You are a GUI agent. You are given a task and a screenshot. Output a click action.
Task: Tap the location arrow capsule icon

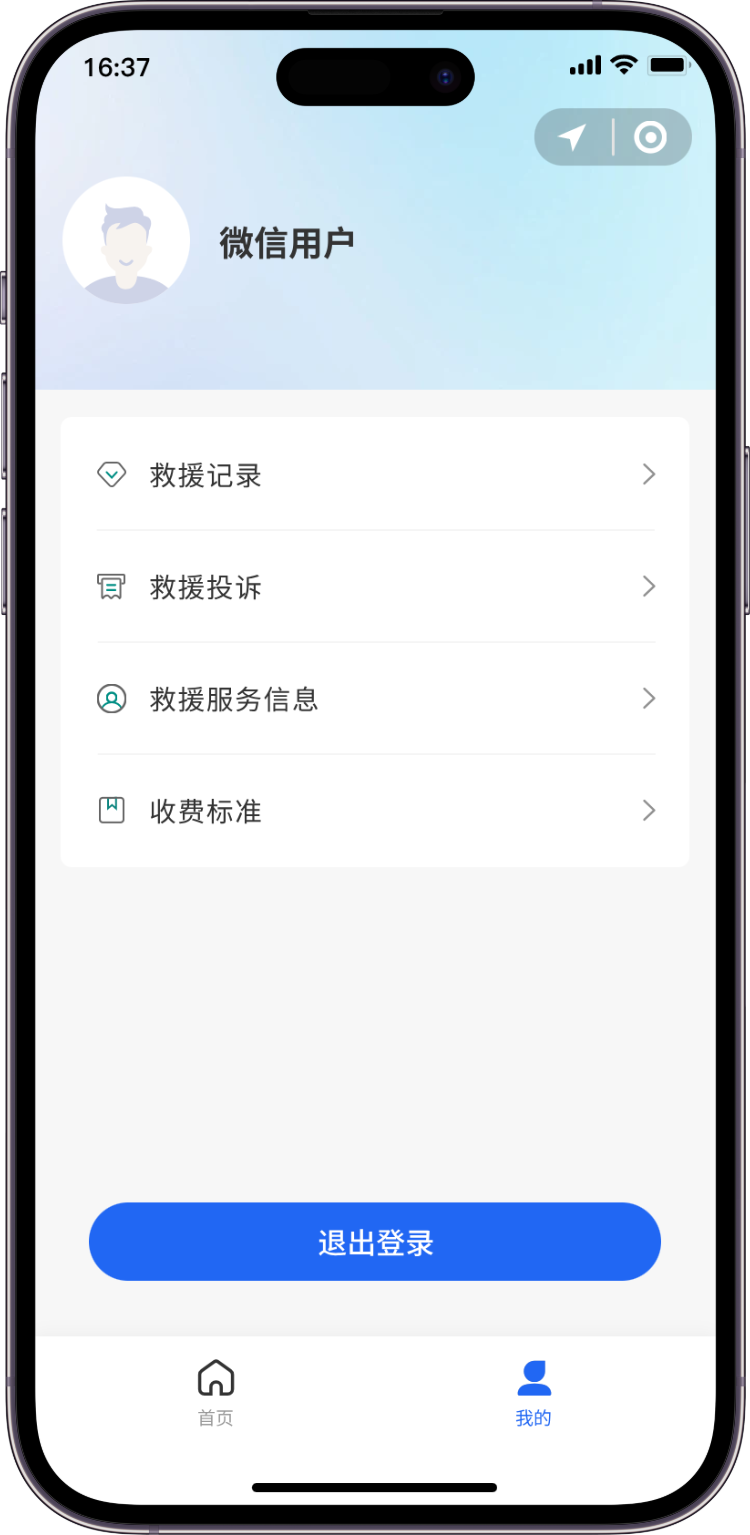click(573, 137)
